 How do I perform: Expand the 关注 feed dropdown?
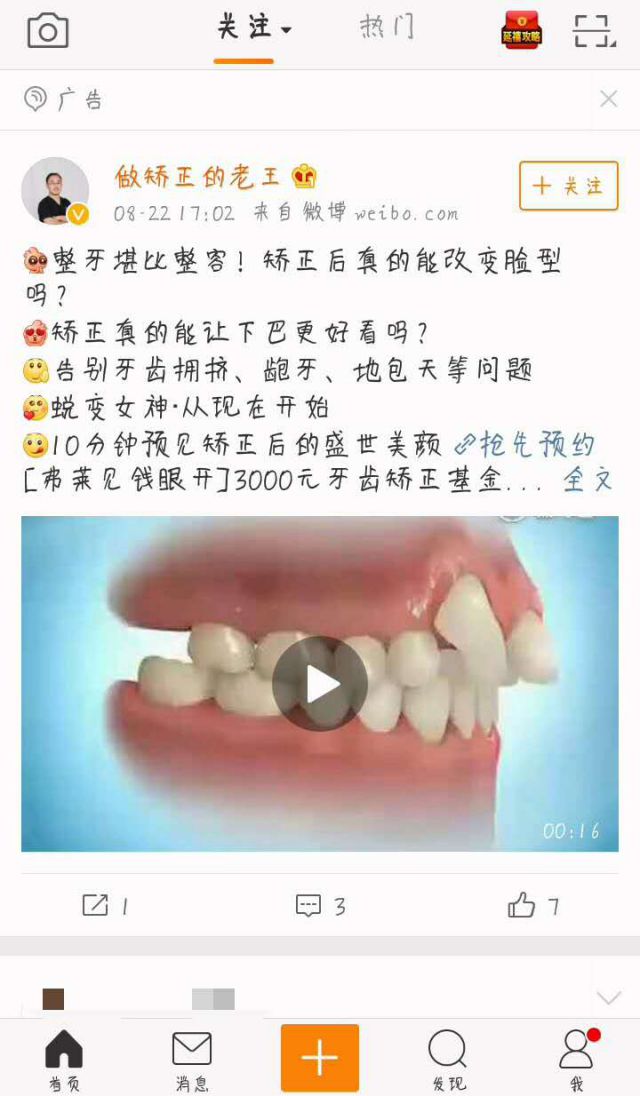click(254, 29)
